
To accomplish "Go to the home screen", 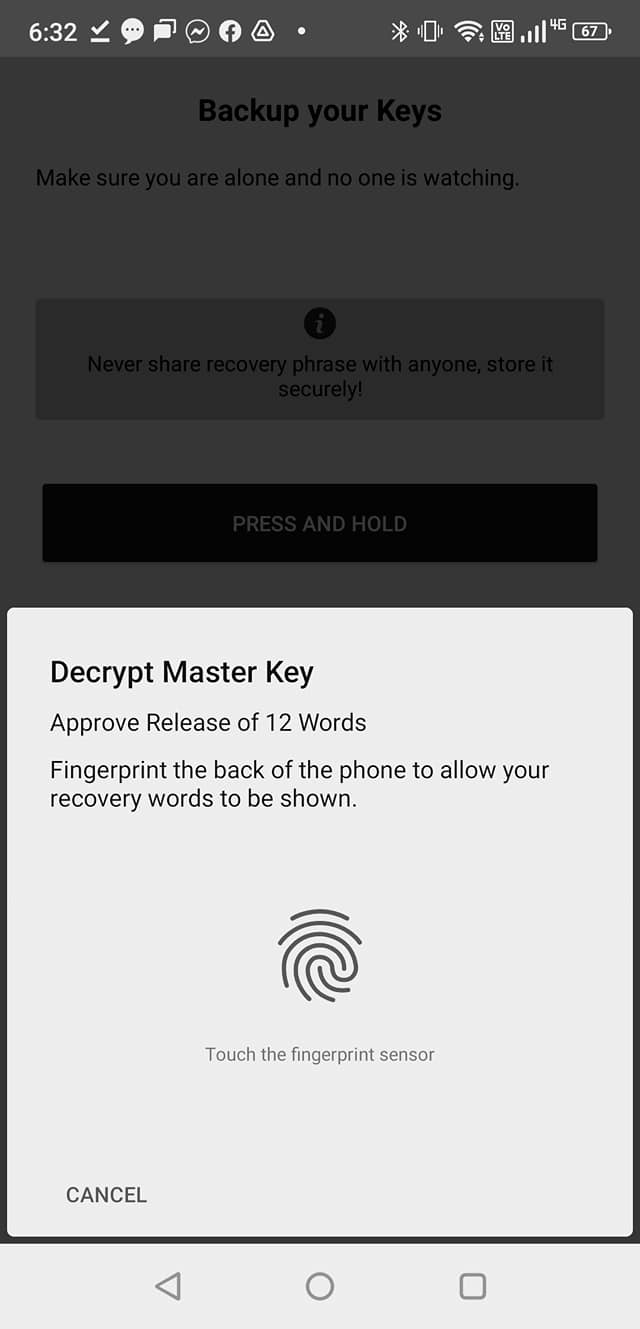I will (x=320, y=1286).
